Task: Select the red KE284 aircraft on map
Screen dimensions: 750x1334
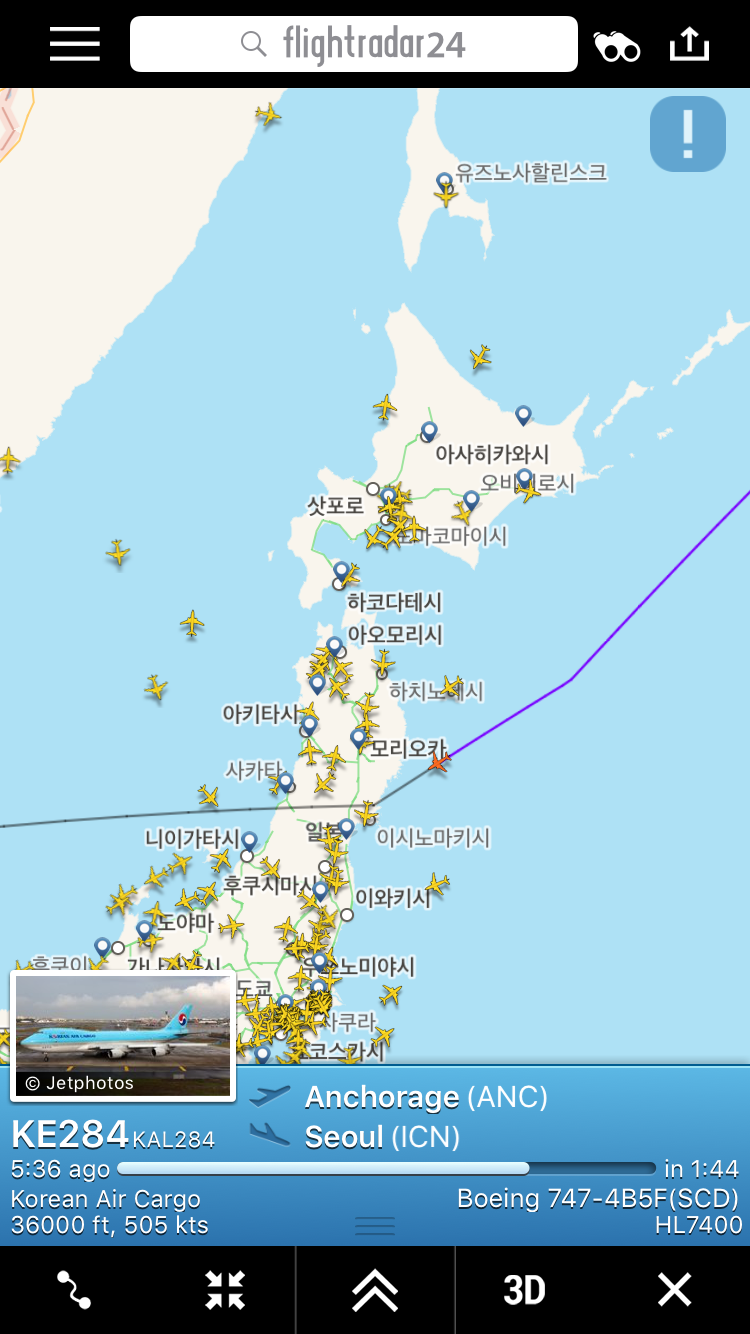Action: click(x=438, y=763)
